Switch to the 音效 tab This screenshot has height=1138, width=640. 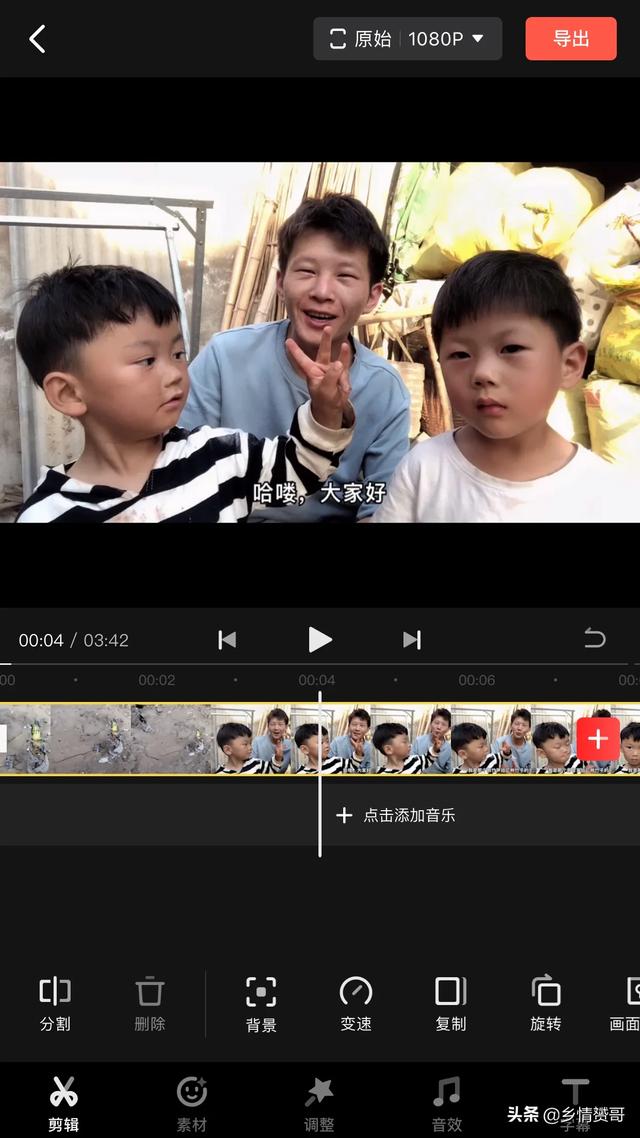point(446,1104)
